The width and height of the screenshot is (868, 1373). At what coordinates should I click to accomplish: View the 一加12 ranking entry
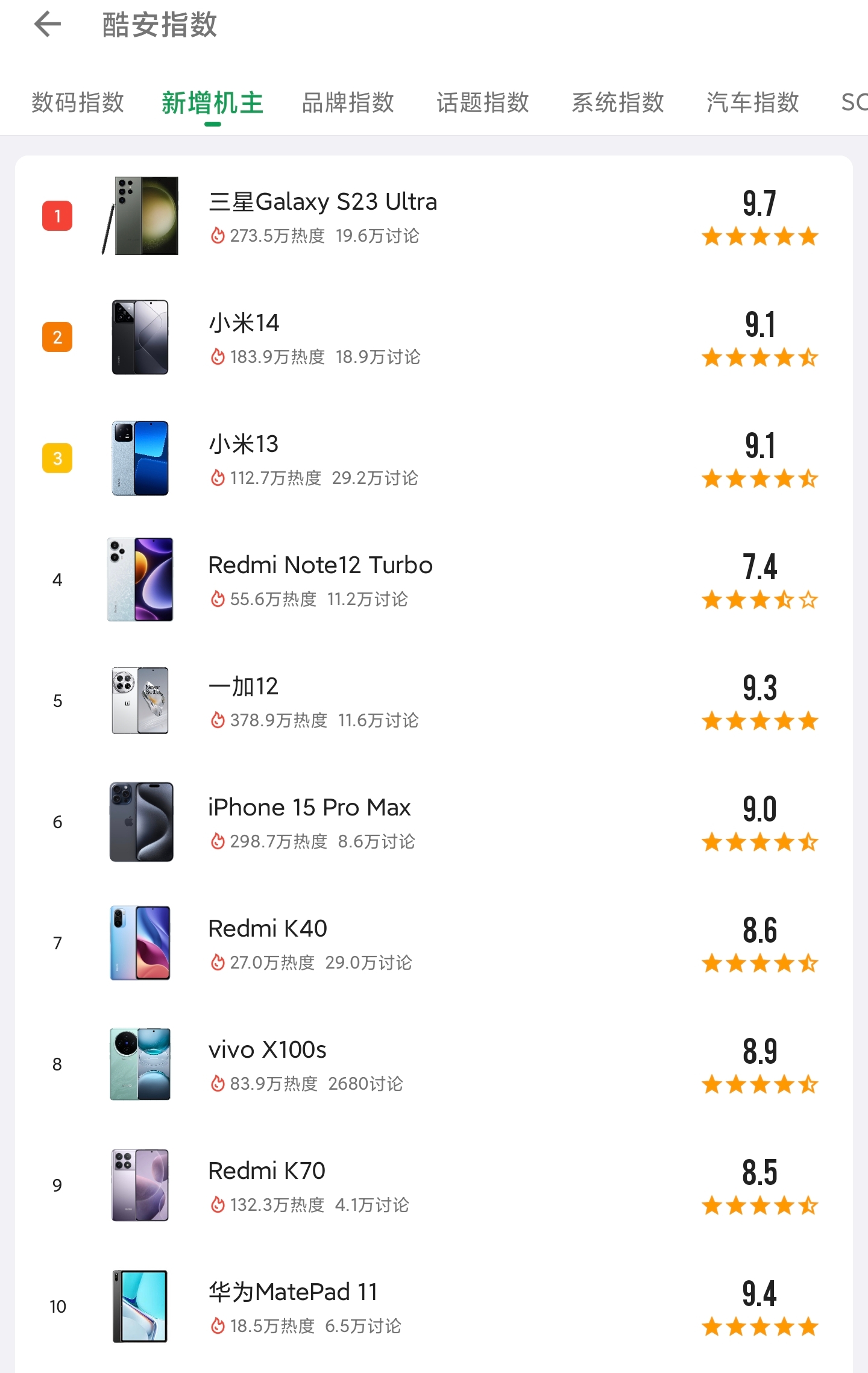(244, 687)
